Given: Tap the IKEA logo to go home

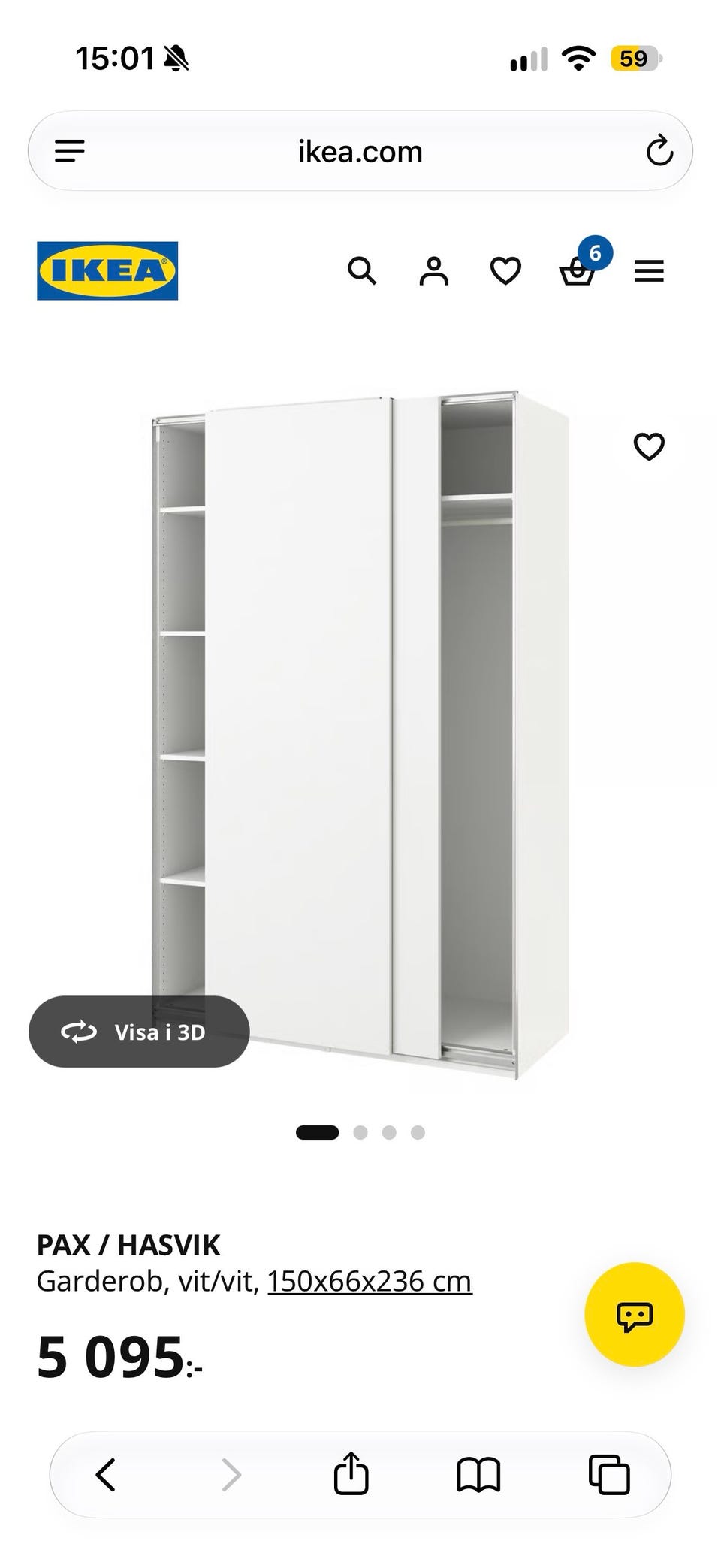Looking at the screenshot, I should tap(107, 270).
